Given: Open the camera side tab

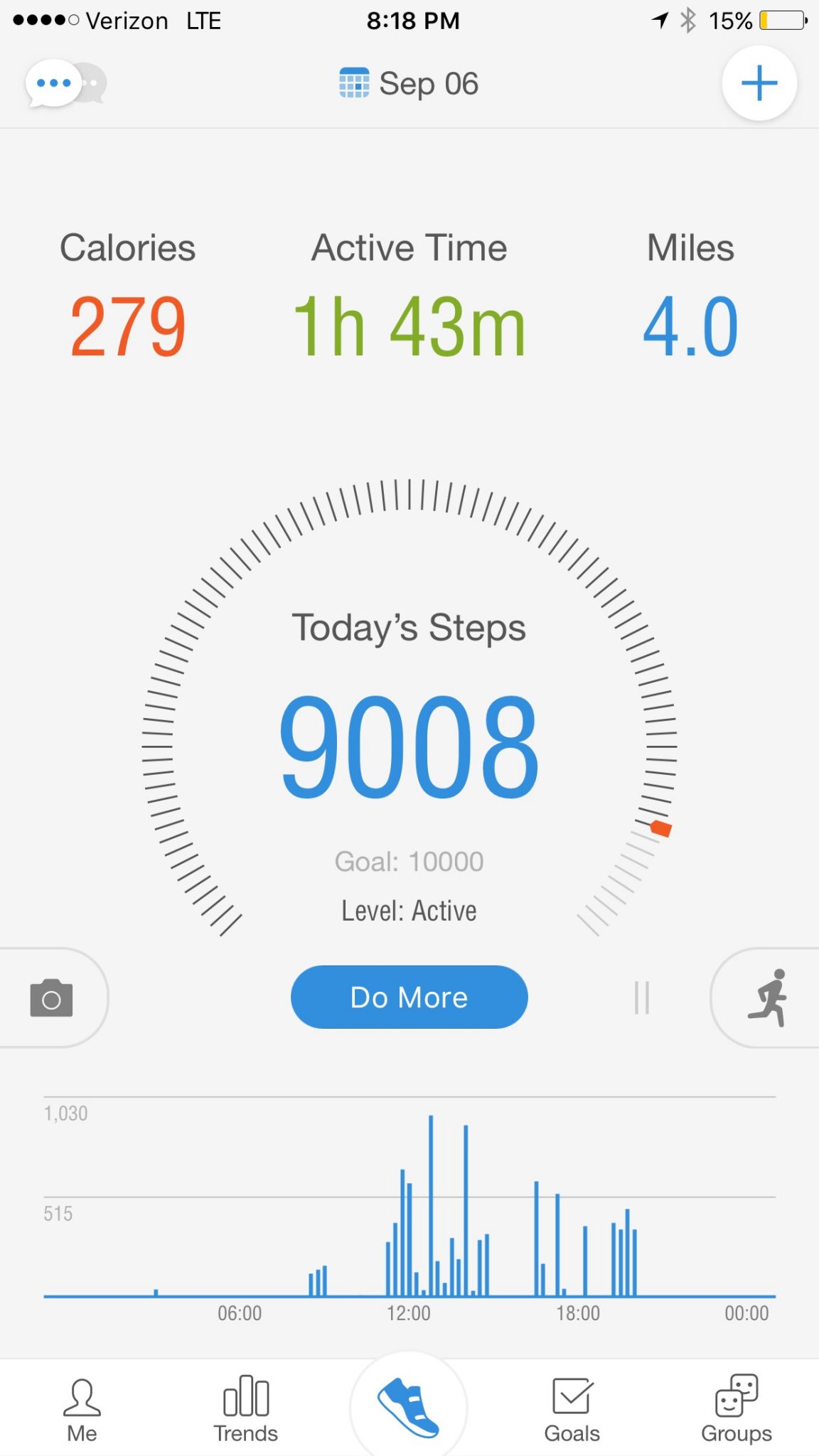Looking at the screenshot, I should click(52, 997).
